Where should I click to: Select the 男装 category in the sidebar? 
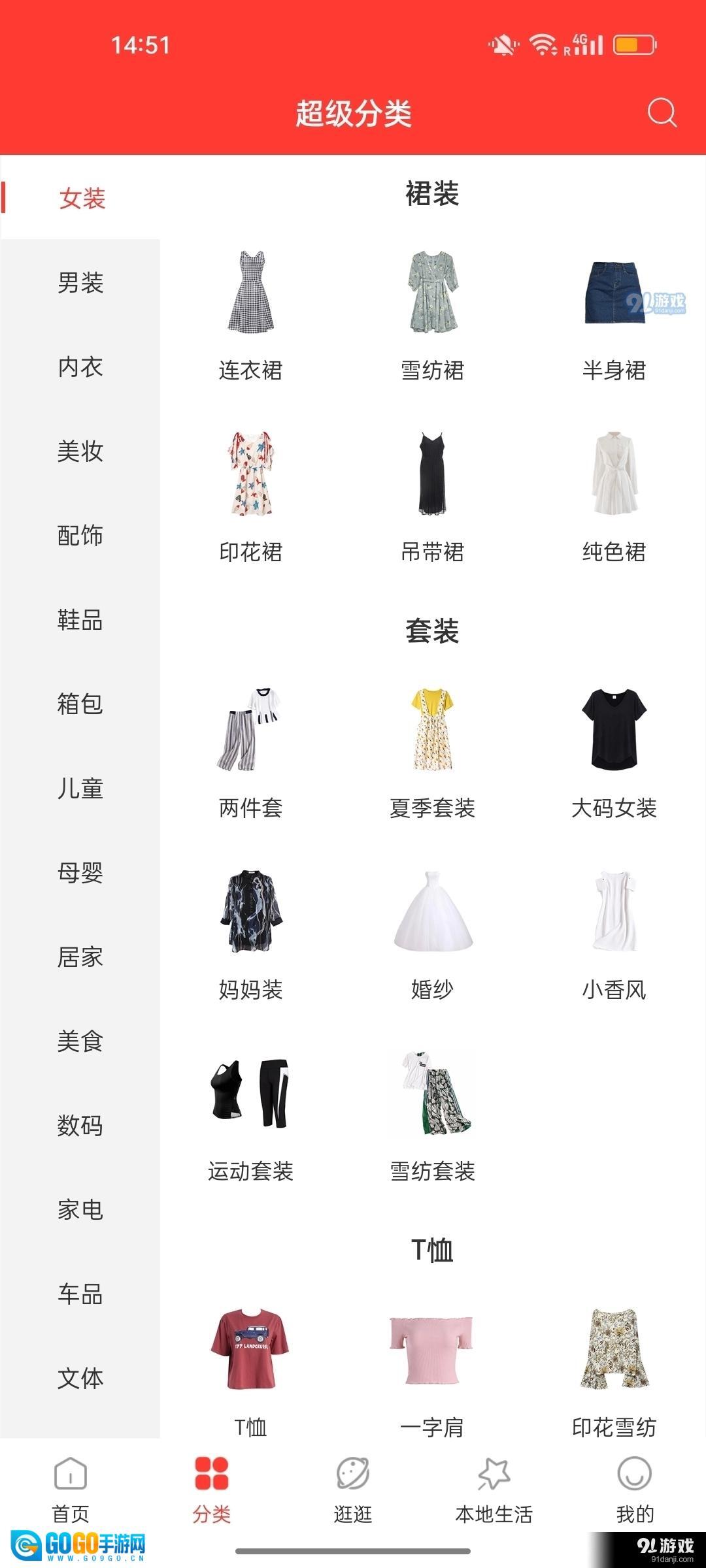point(80,282)
